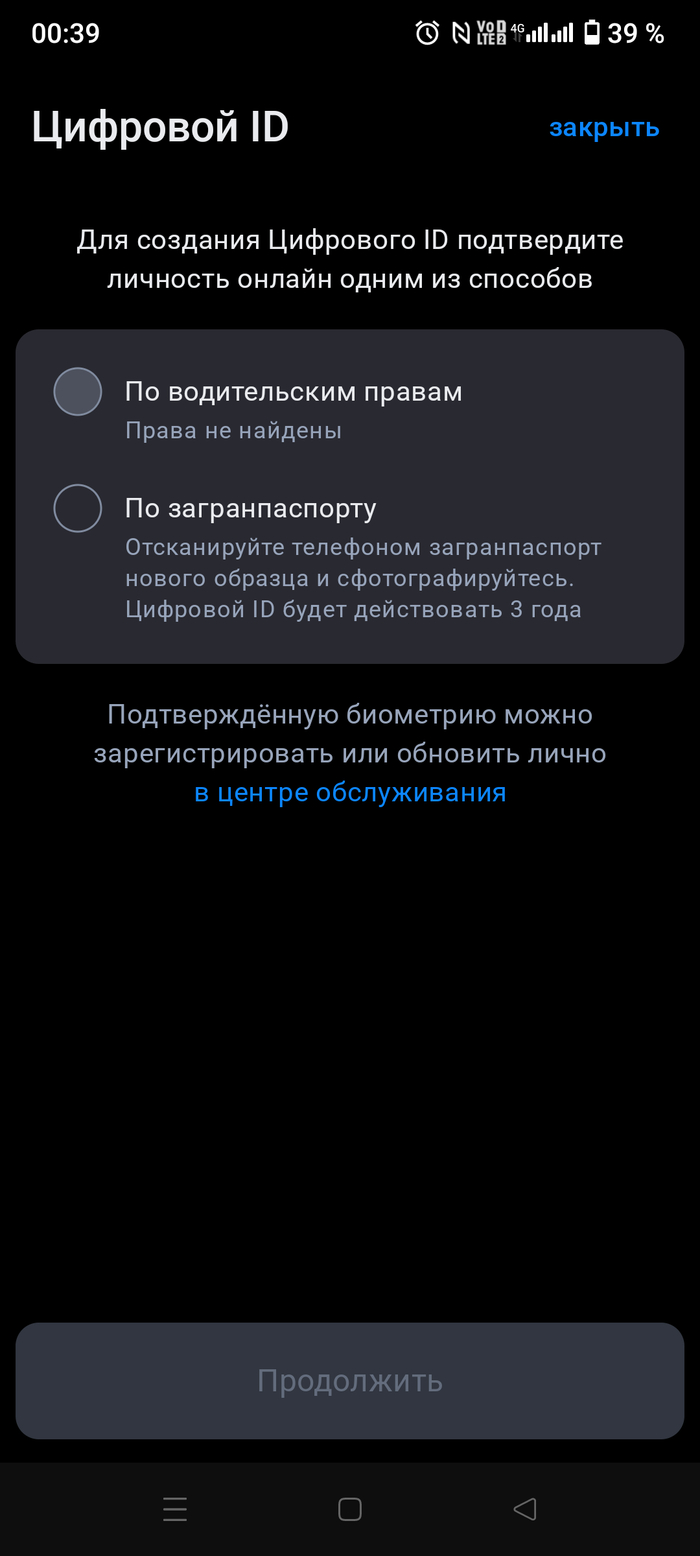Go back with system back button

tap(524, 1509)
